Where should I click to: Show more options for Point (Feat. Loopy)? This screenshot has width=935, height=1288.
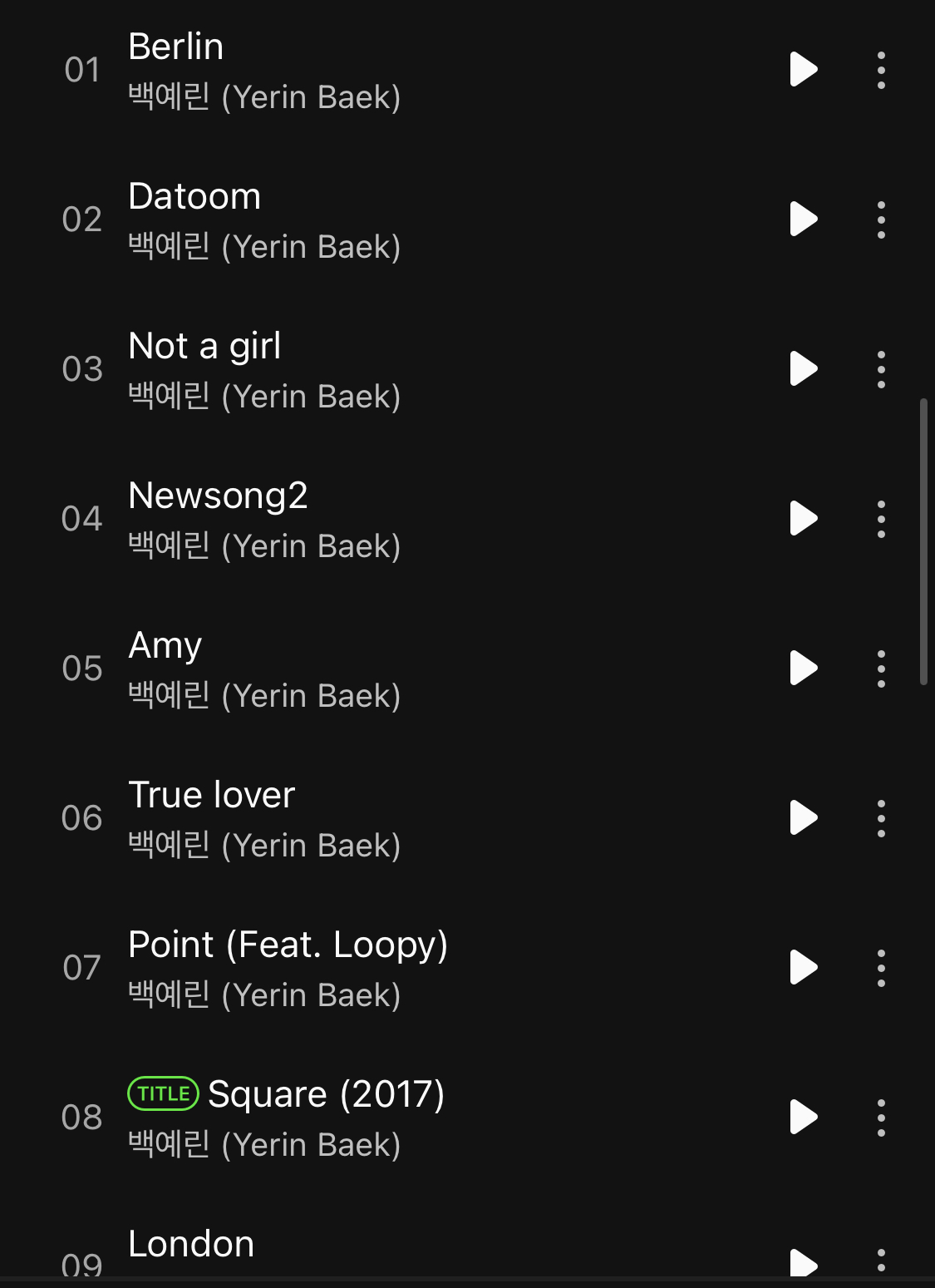pyautogui.click(x=881, y=968)
